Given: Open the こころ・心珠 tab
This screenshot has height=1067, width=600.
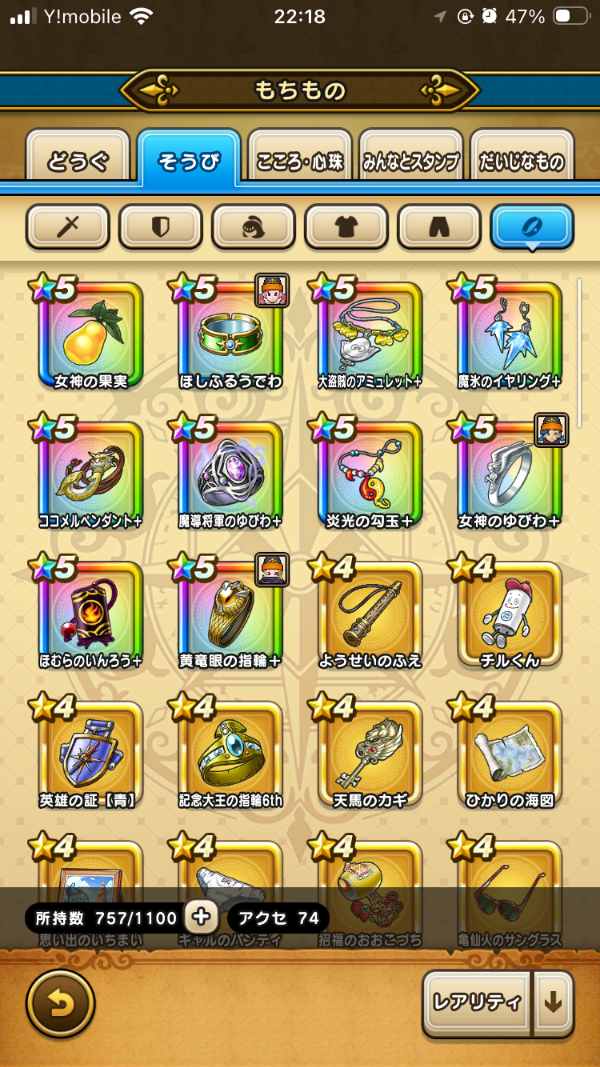Looking at the screenshot, I should [299, 161].
